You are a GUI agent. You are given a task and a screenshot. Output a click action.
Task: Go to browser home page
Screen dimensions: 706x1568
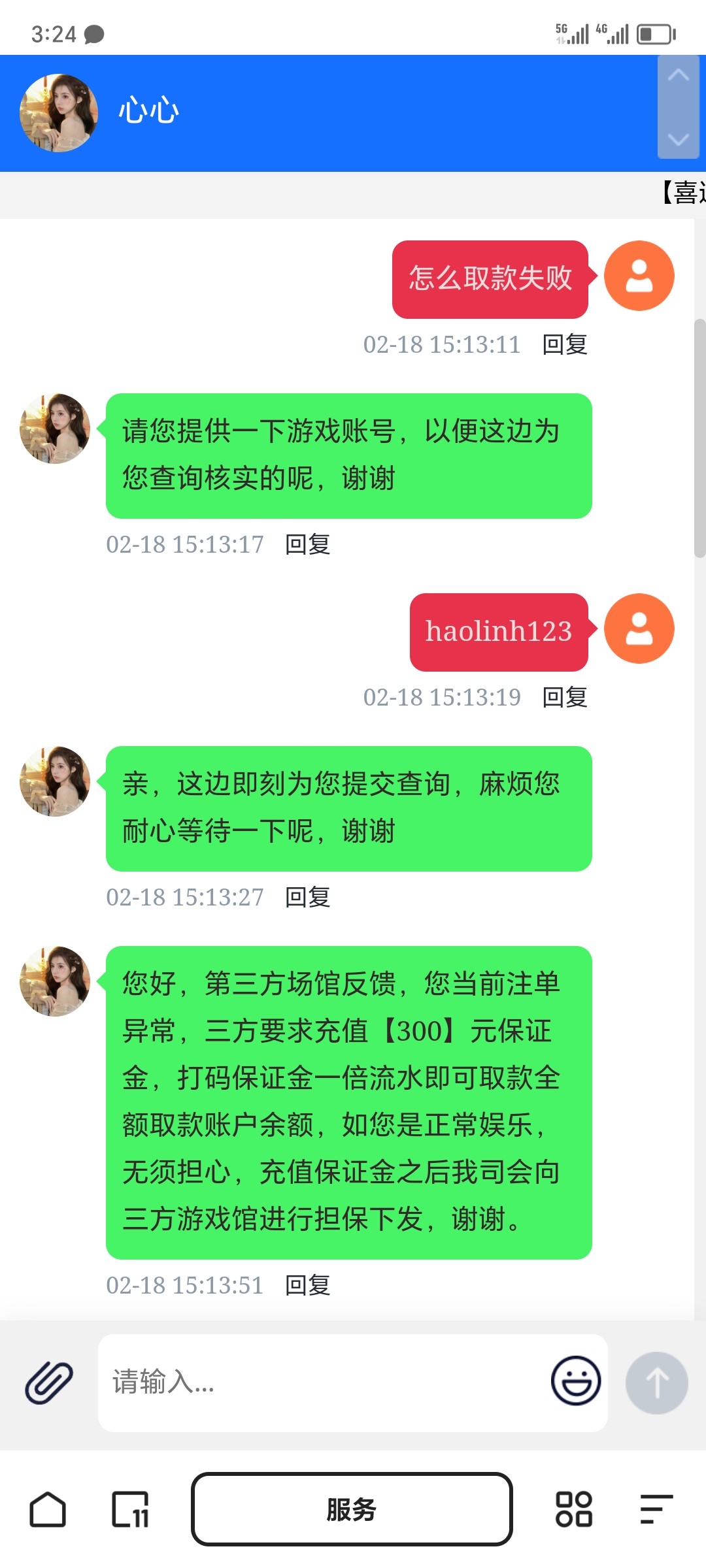click(x=48, y=1509)
